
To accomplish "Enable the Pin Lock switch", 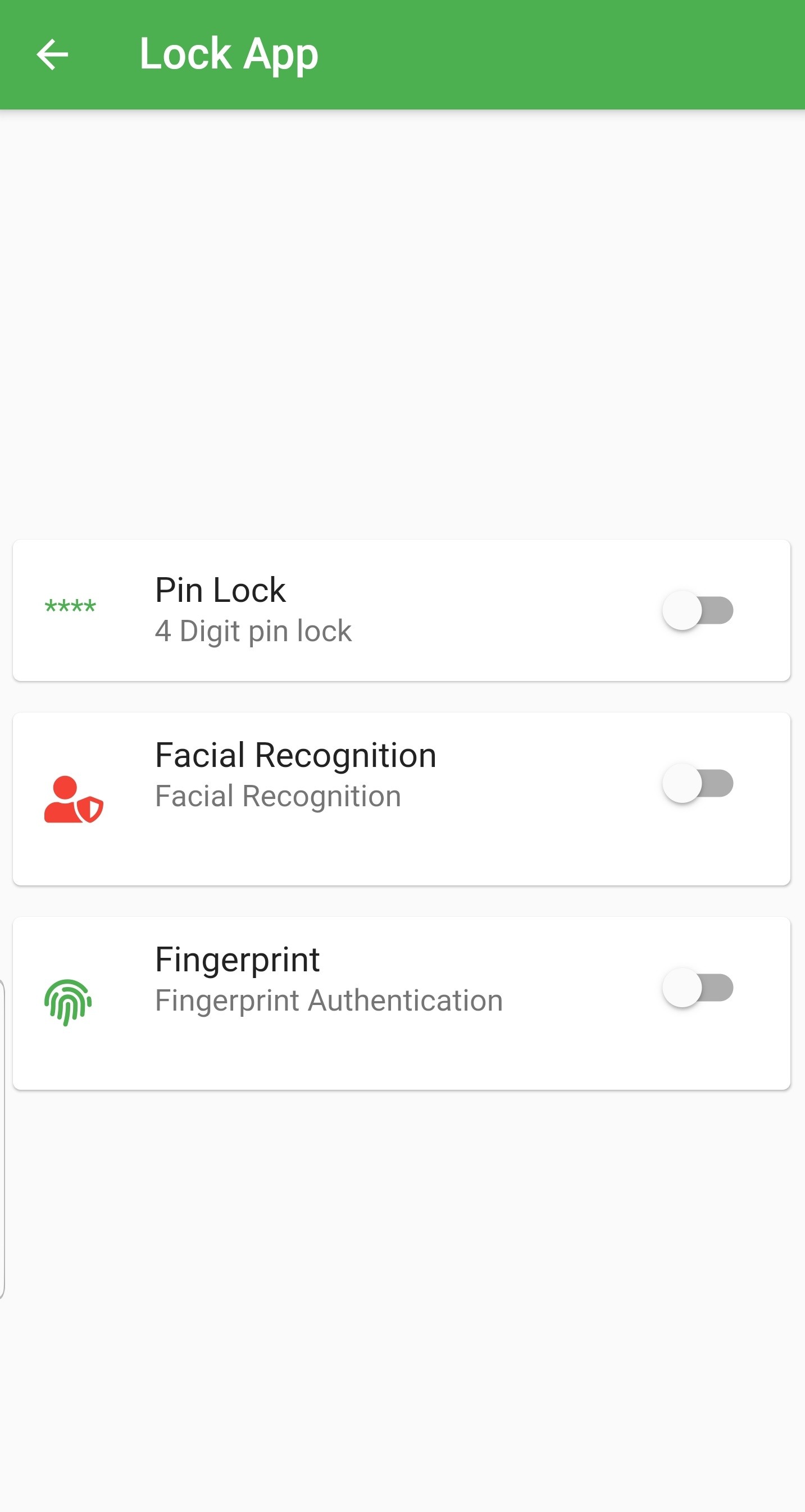I will tap(698, 610).
